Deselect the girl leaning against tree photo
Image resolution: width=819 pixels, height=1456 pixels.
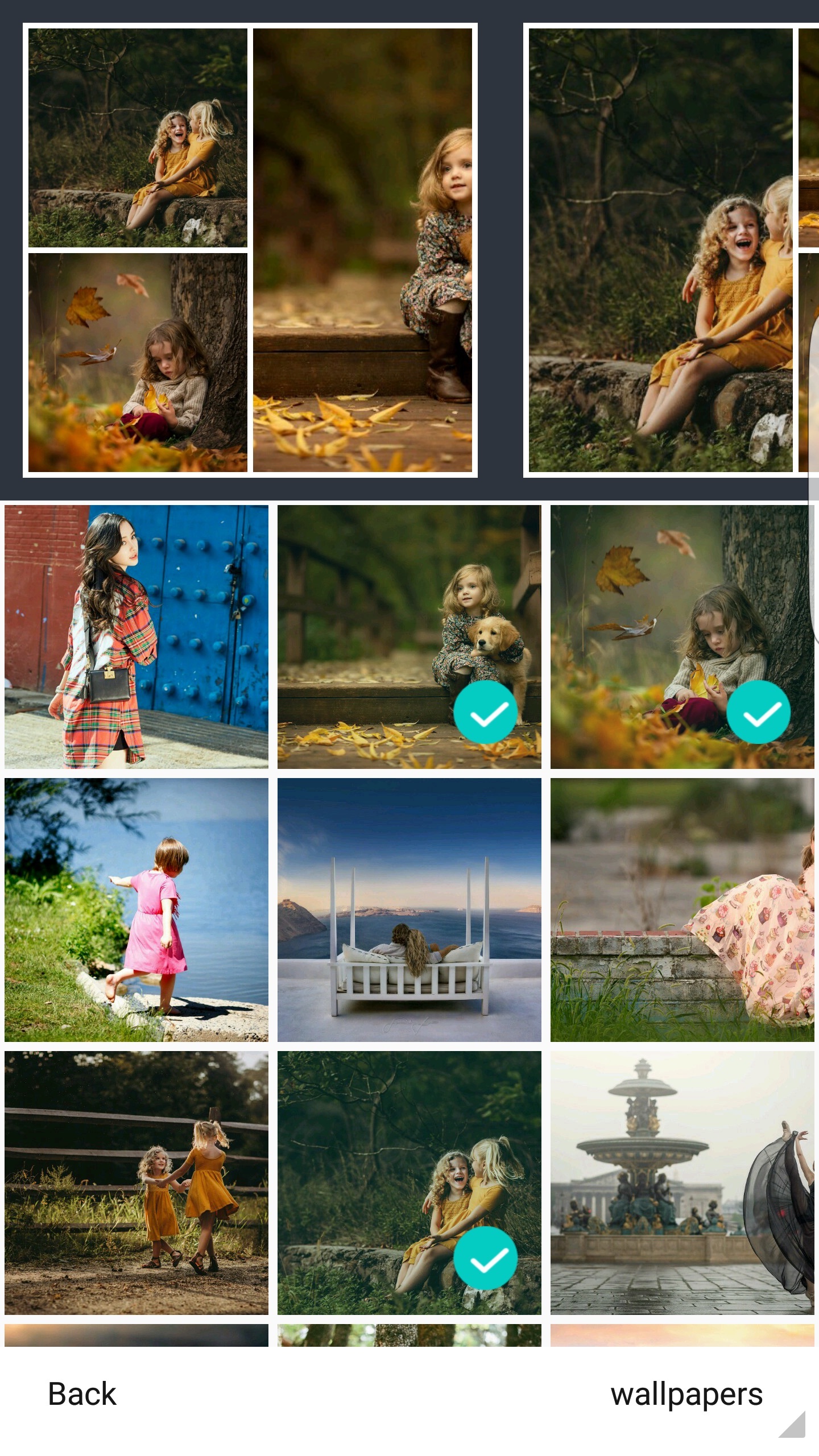click(682, 637)
